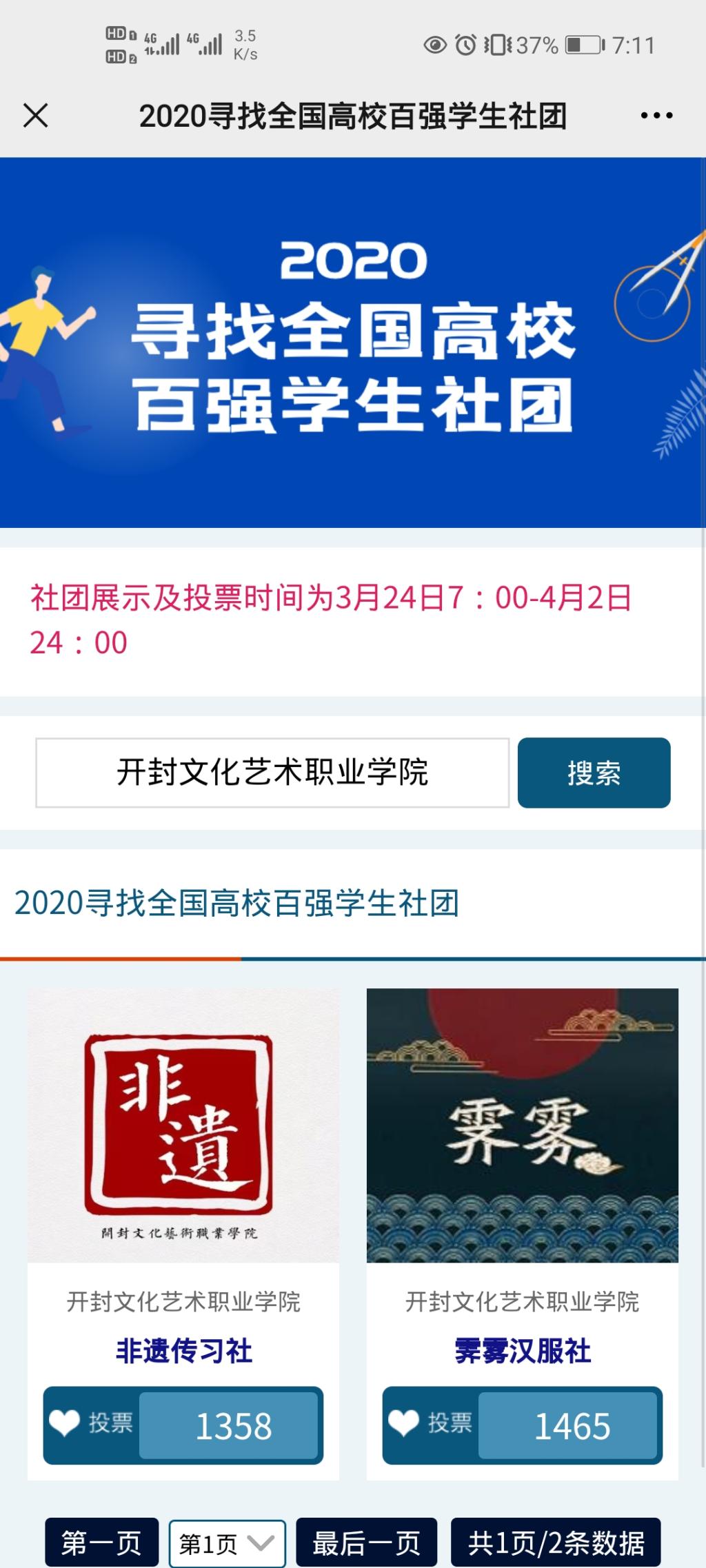Close the webpage with the X icon

tap(36, 116)
